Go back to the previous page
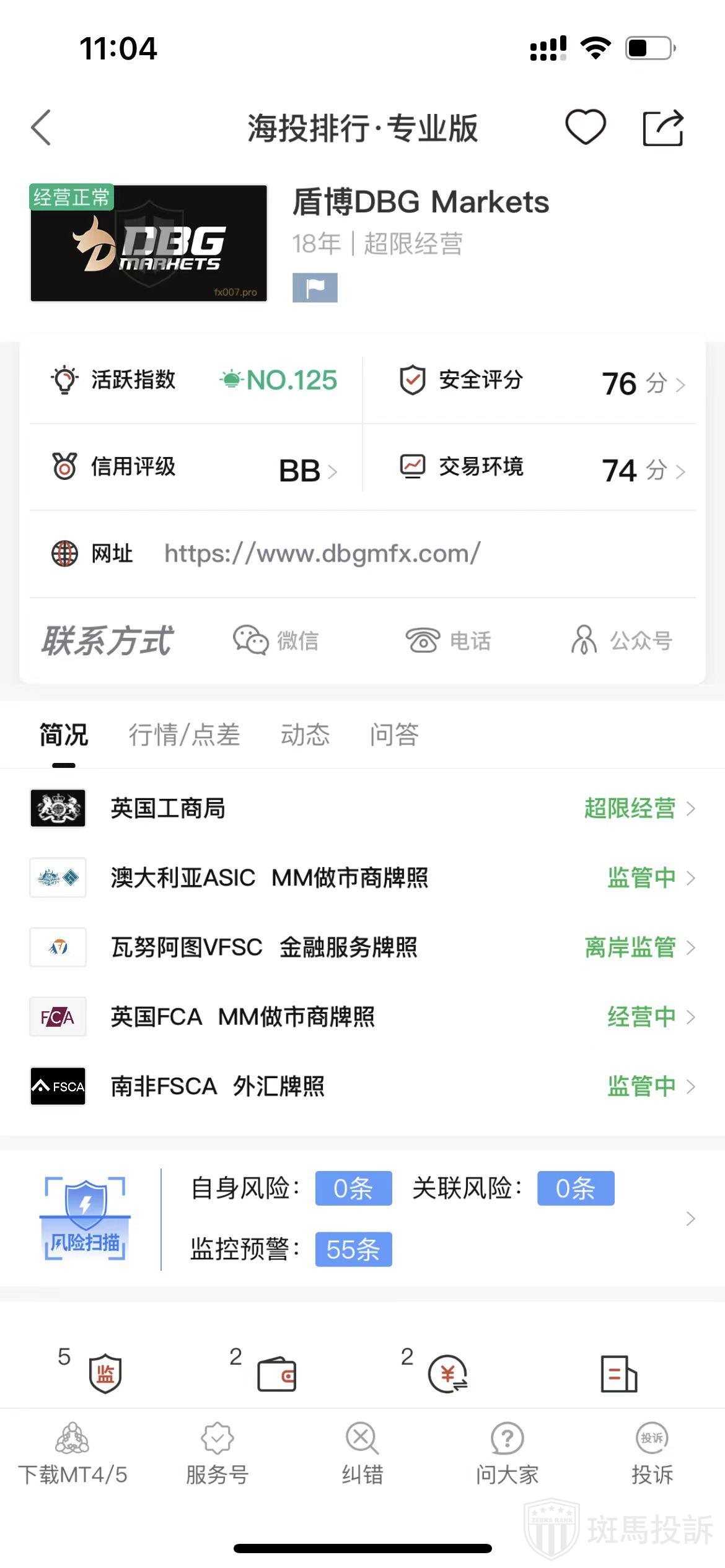Image resolution: width=725 pixels, height=1568 pixels. [41, 128]
